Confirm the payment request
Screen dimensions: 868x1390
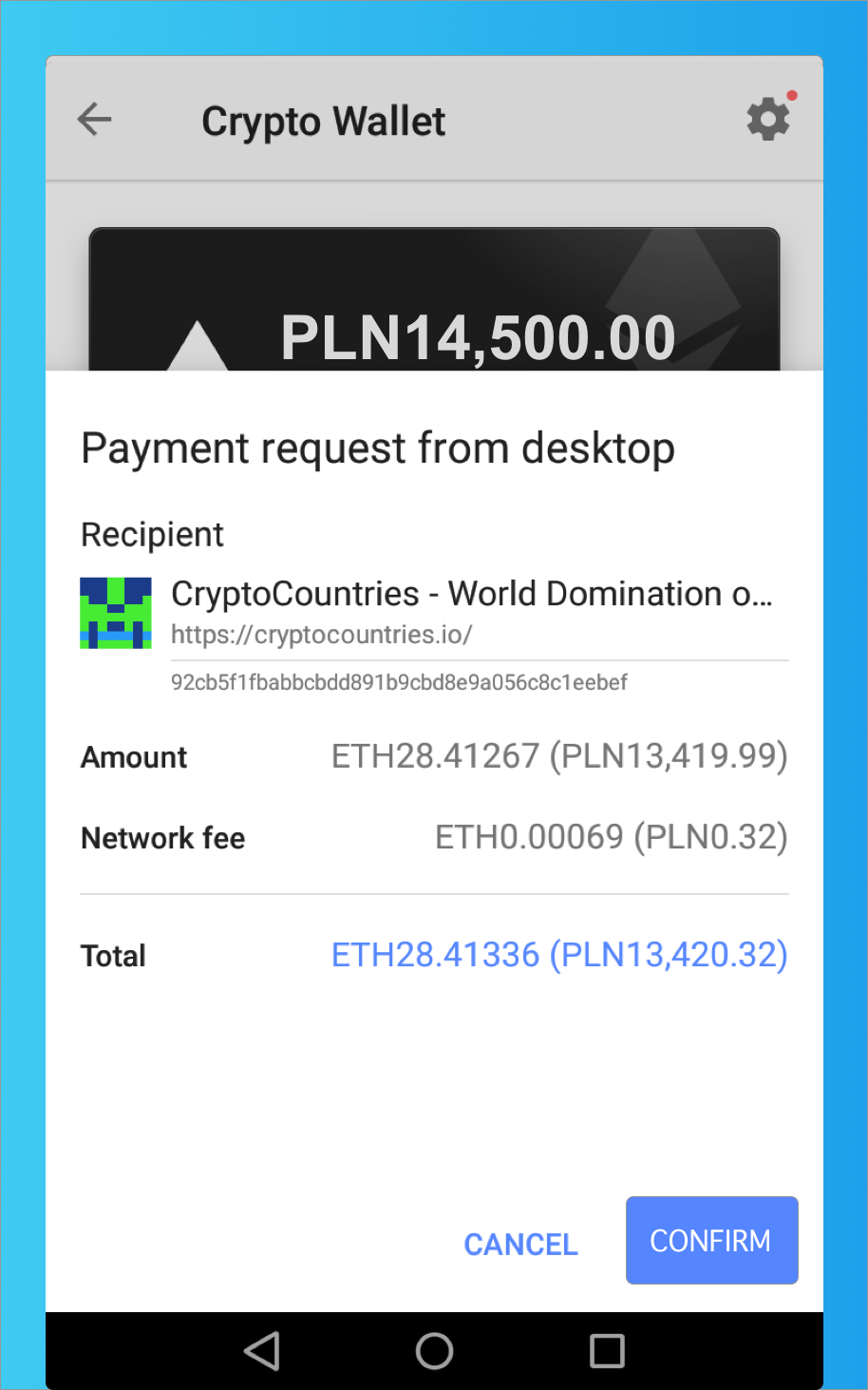coord(711,1240)
